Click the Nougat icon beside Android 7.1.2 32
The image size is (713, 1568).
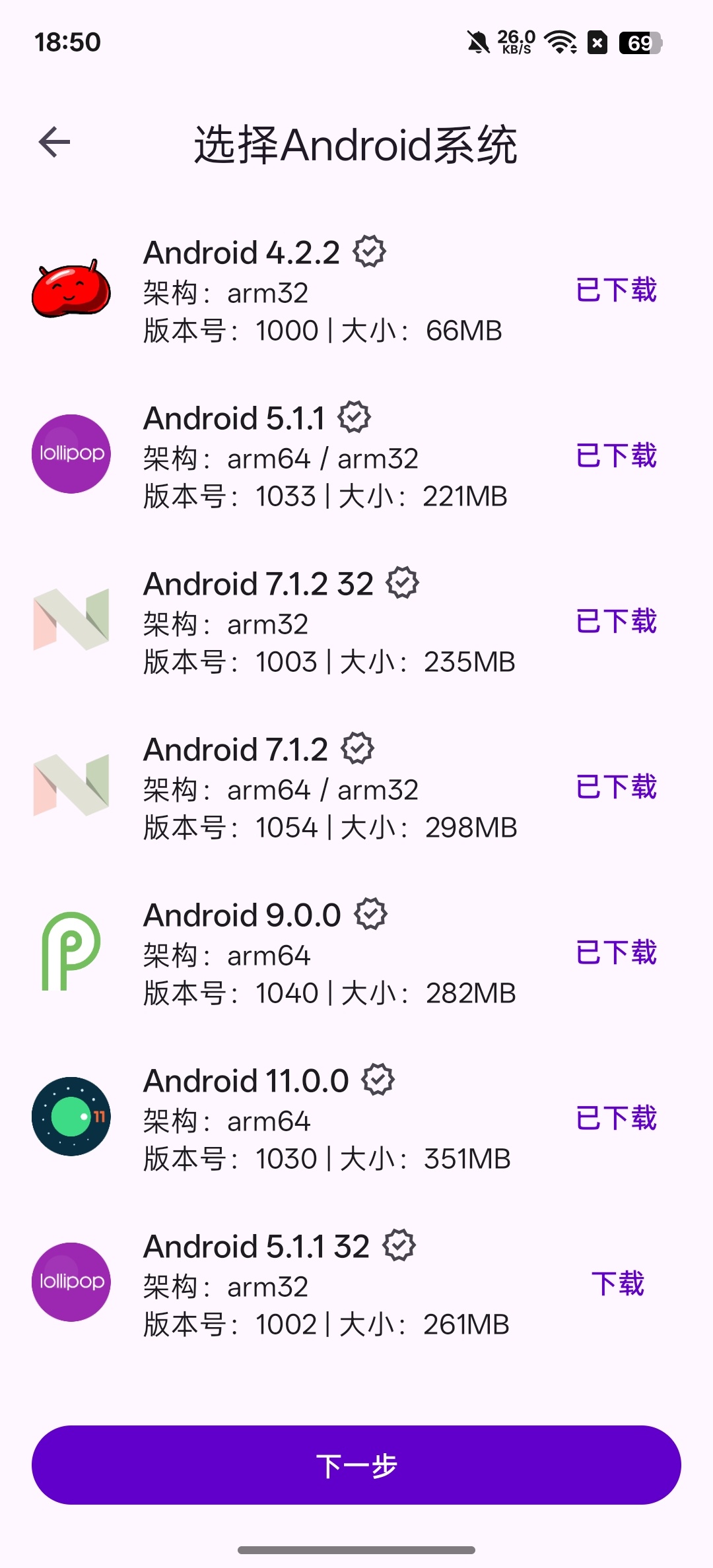(x=71, y=620)
